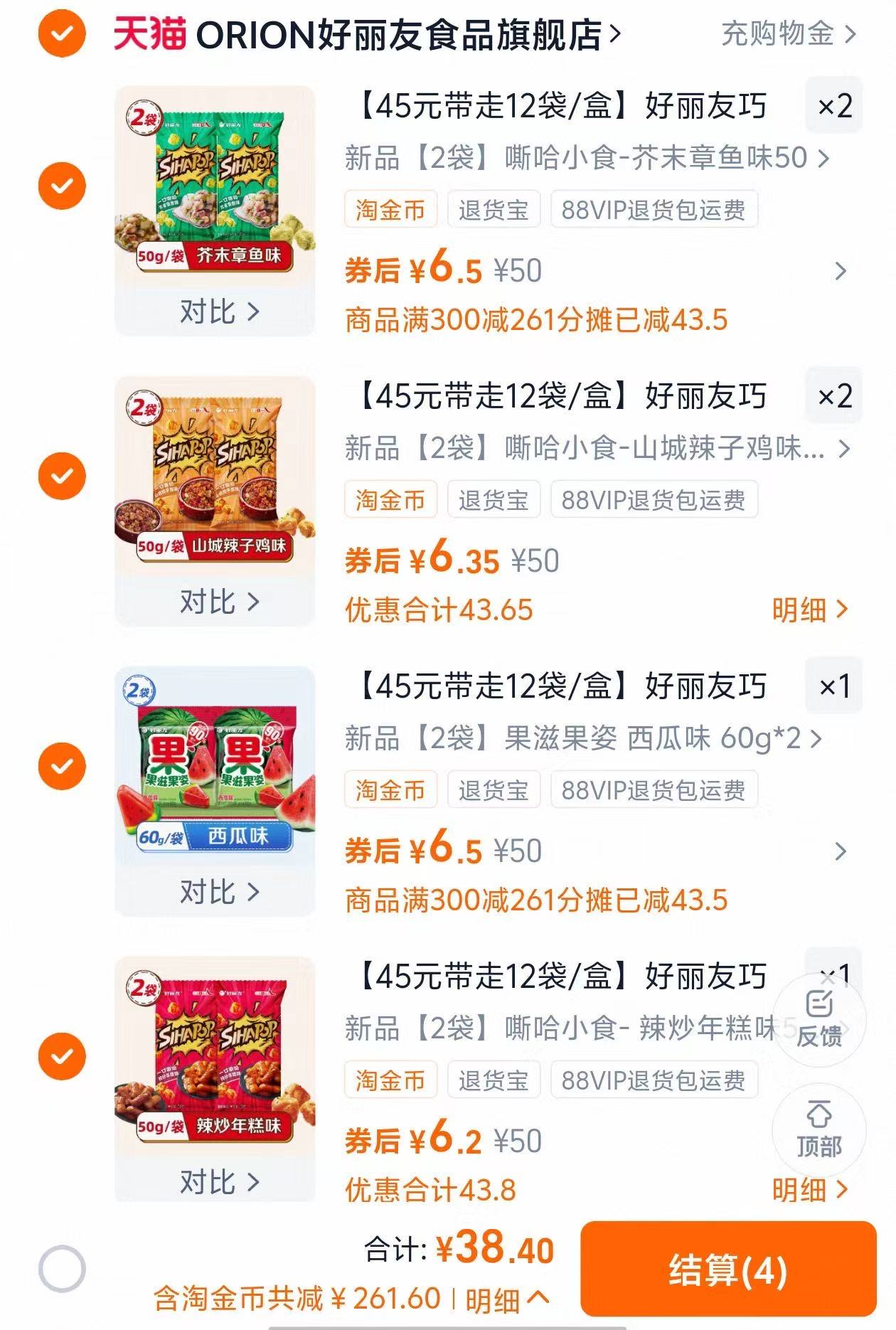Open ORION好丽友食品旗舰店 store page

tap(405, 33)
